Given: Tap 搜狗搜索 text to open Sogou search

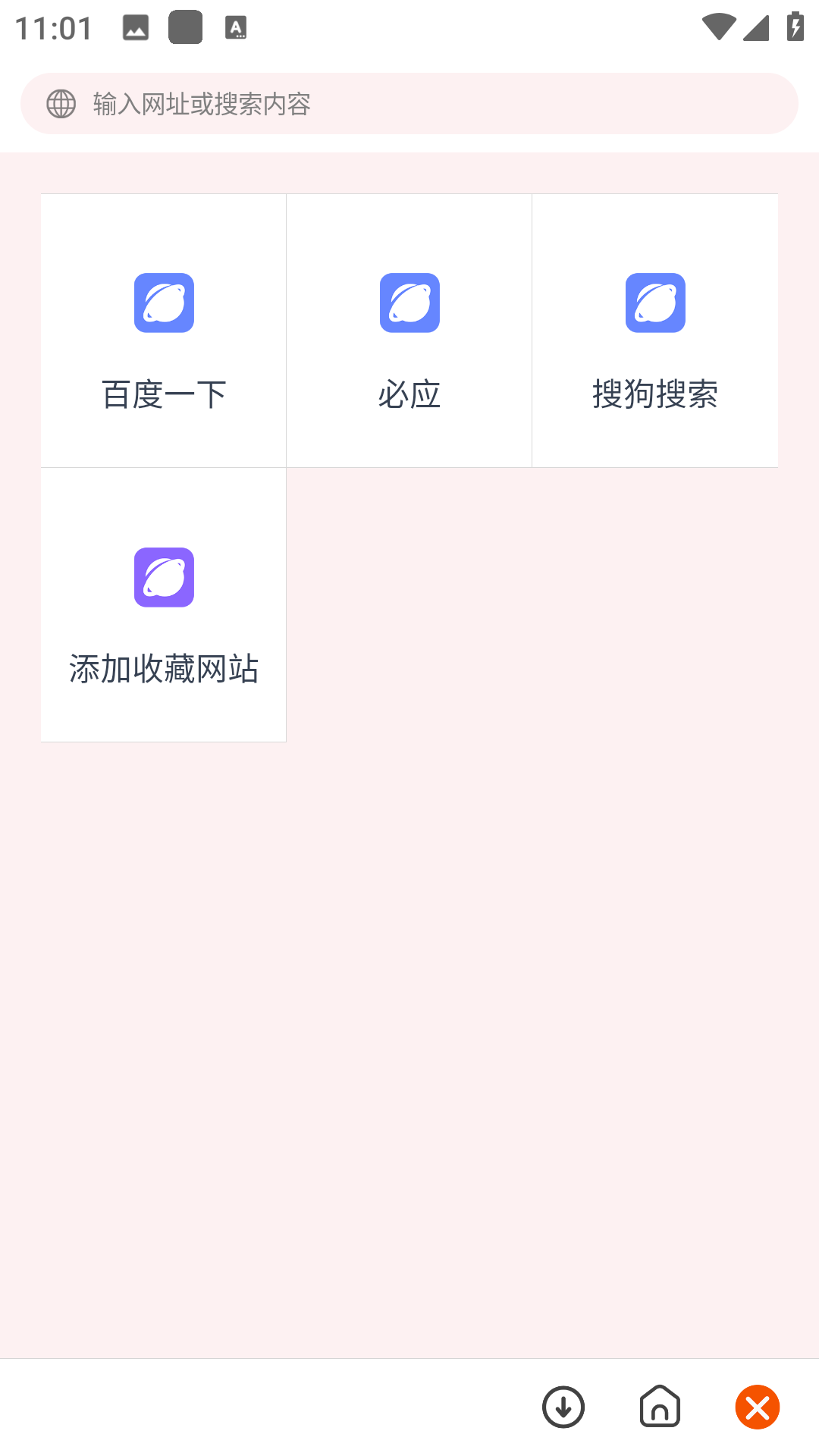Looking at the screenshot, I should tap(654, 394).
